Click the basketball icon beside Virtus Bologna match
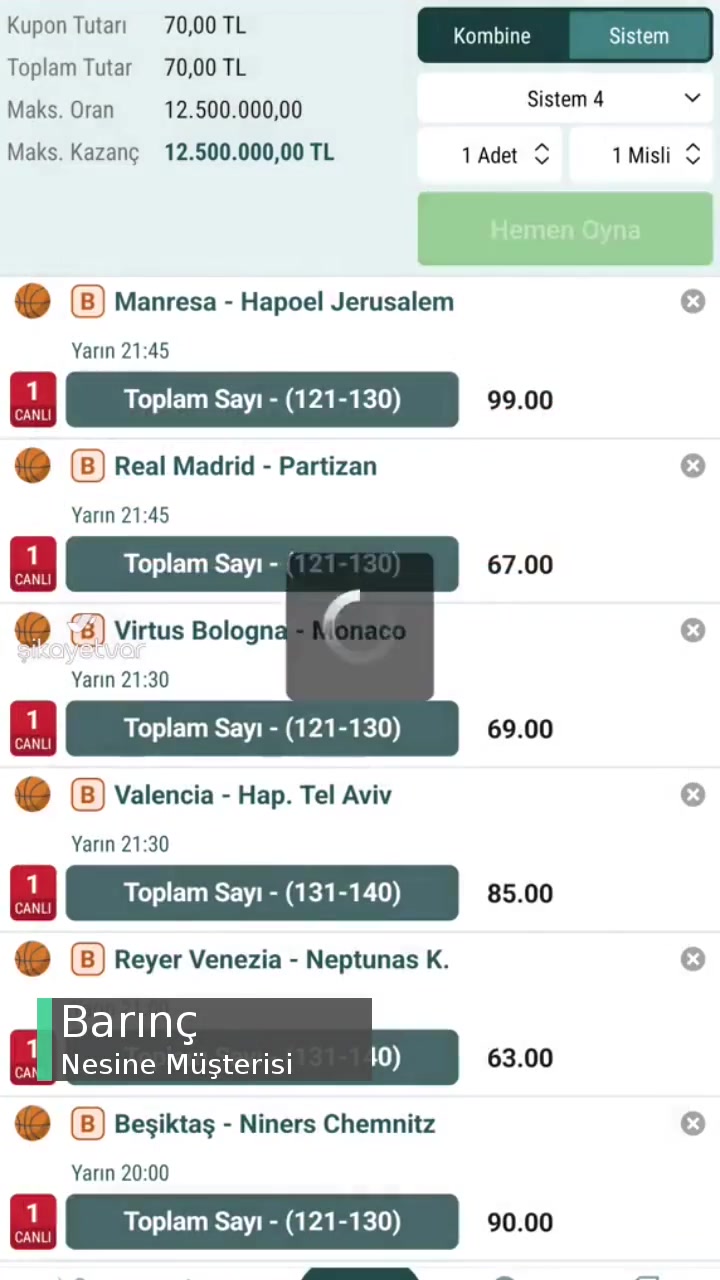Viewport: 720px width, 1280px height. pos(32,630)
